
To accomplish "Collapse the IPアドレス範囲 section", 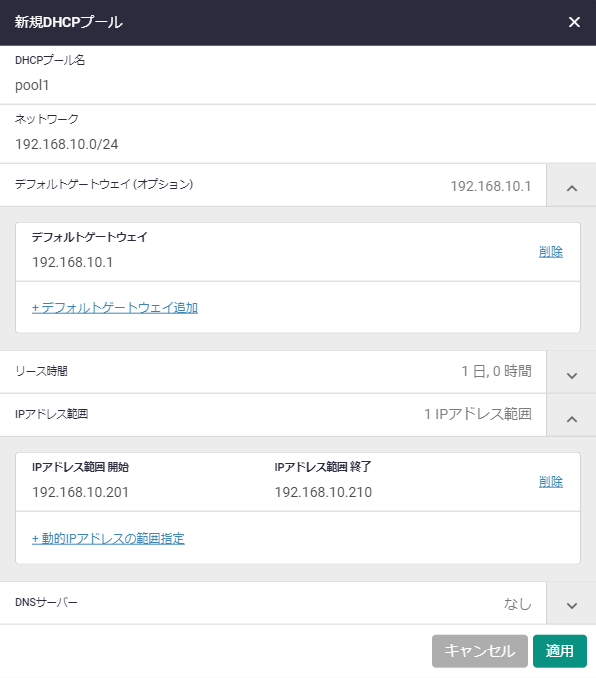I will click(x=571, y=416).
